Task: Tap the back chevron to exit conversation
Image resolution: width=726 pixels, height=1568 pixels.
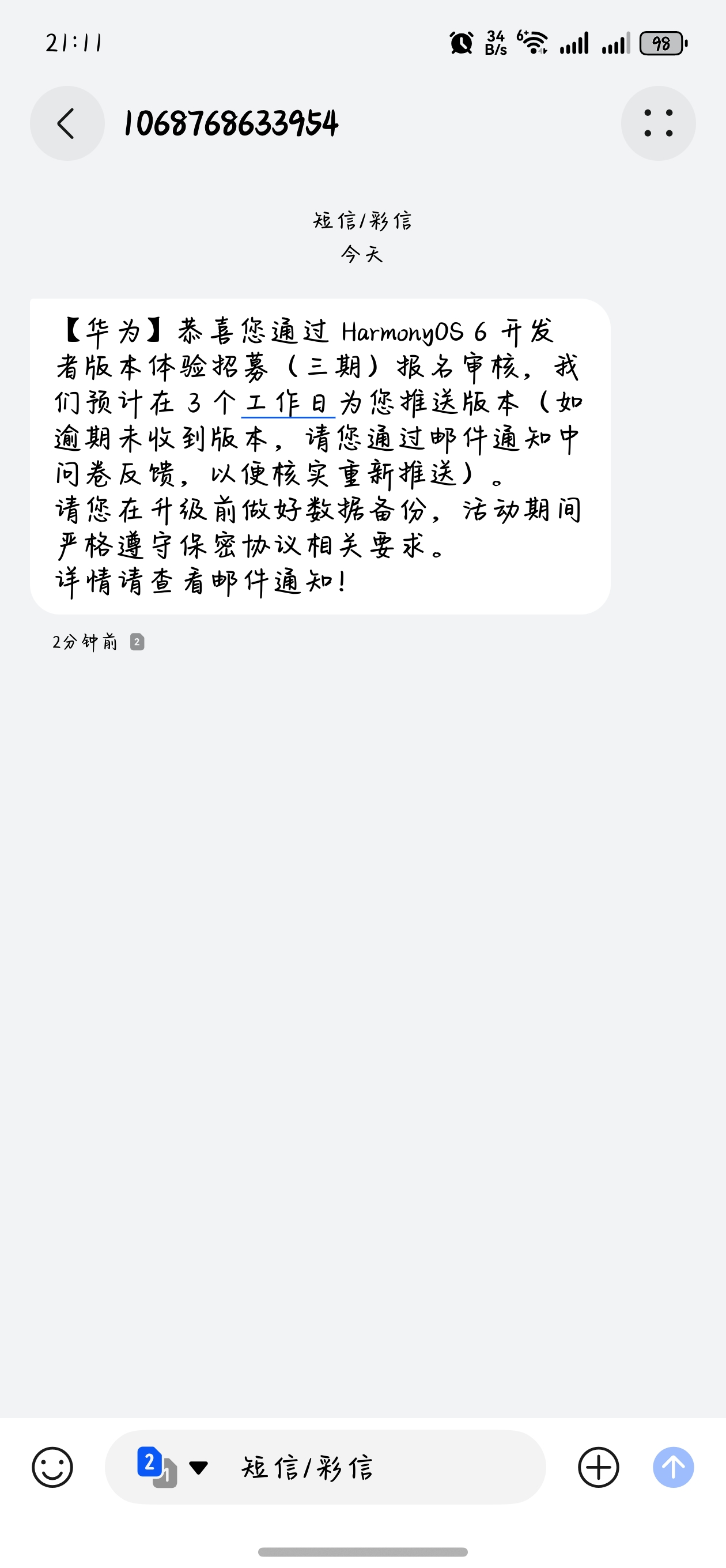Action: (67, 123)
